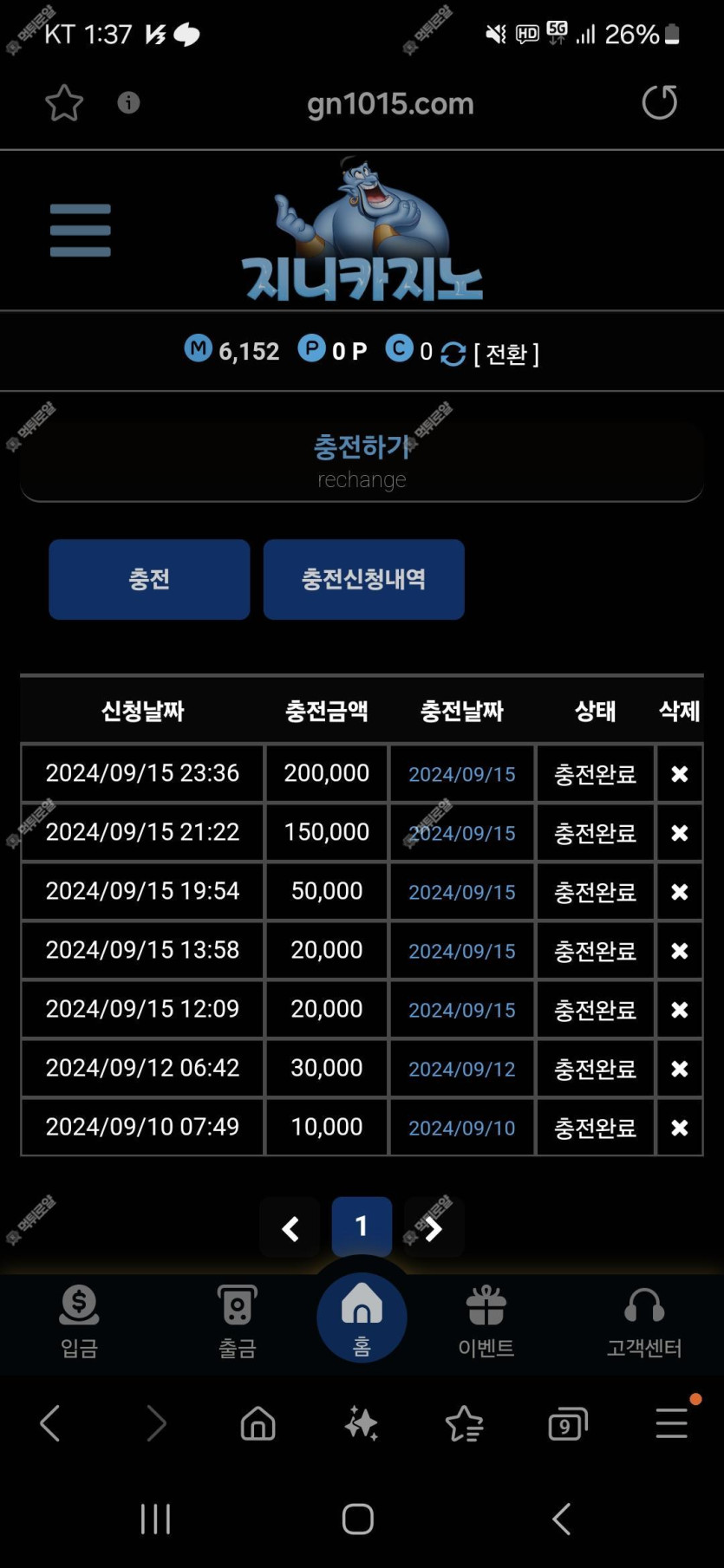Tap the 전환 conversion link

[x=505, y=354]
